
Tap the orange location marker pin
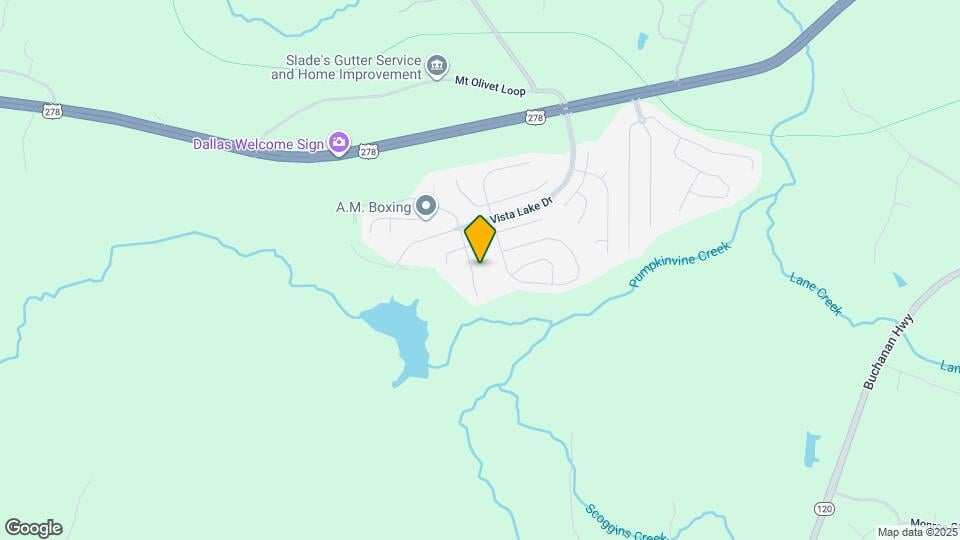481,238
